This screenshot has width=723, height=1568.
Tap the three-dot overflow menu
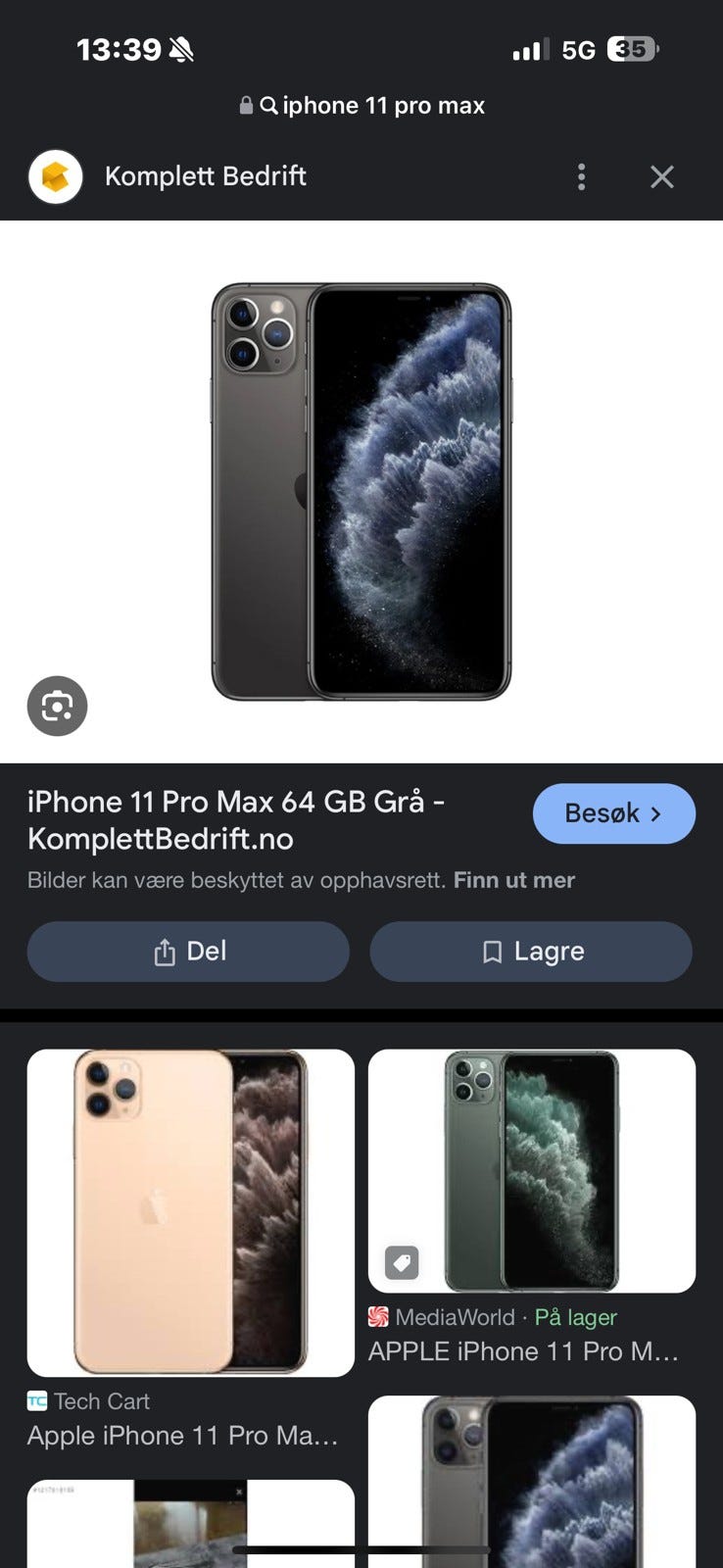click(x=582, y=176)
